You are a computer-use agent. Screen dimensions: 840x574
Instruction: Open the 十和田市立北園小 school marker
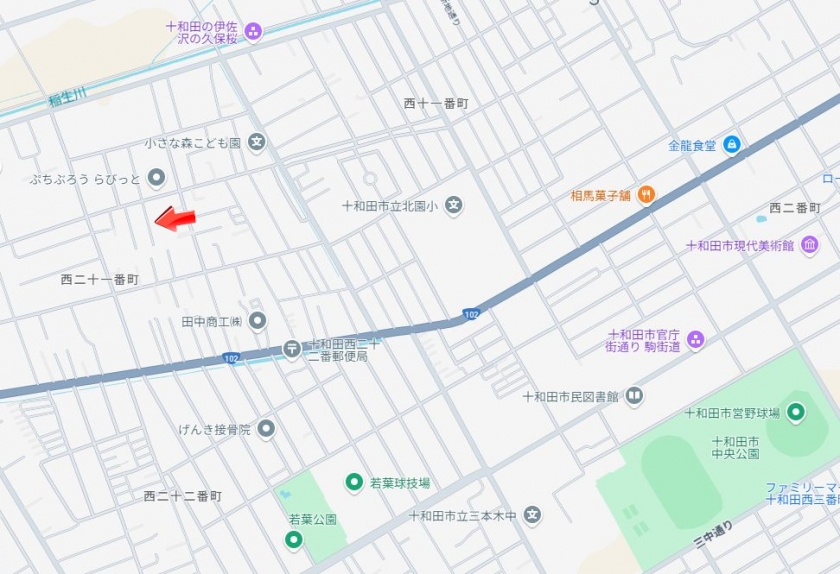pos(454,206)
